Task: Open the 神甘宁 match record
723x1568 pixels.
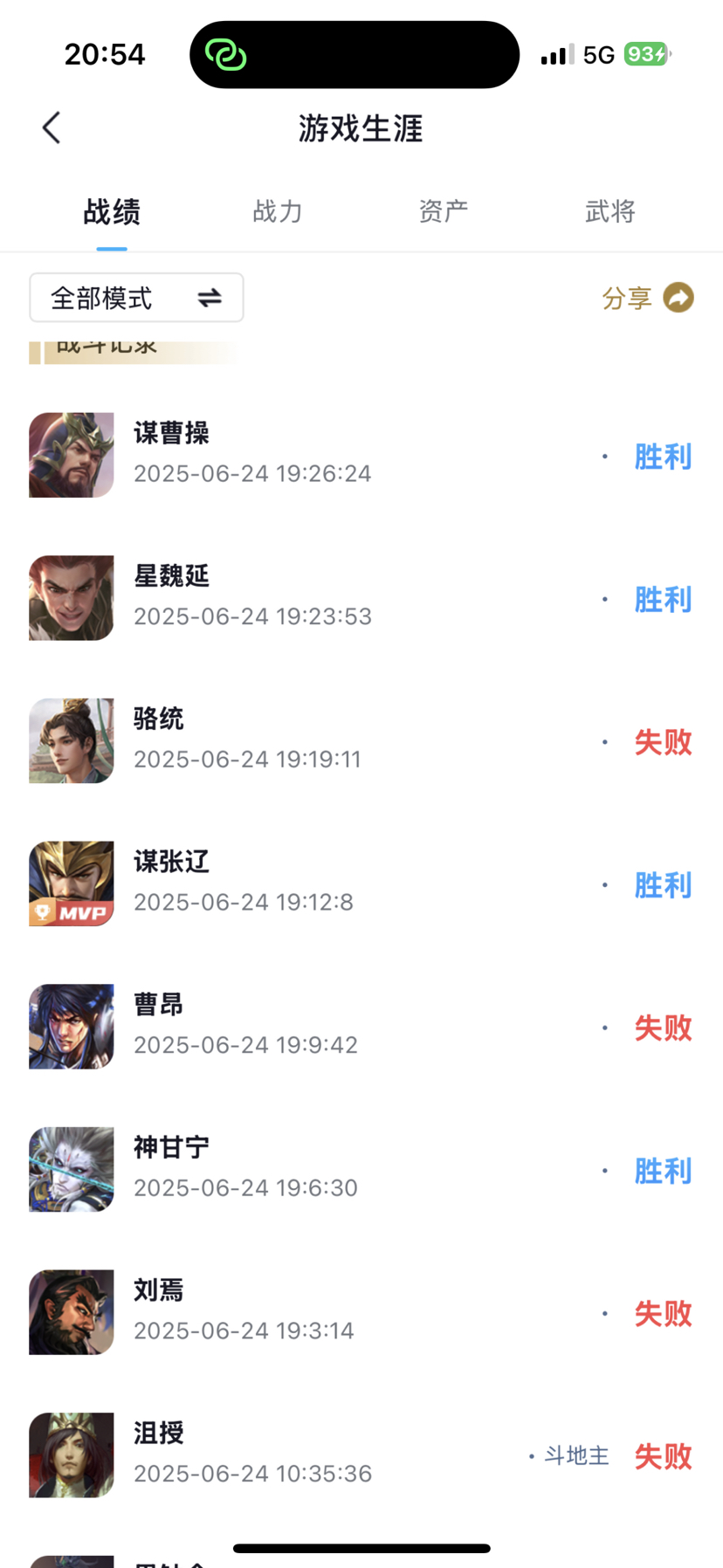Action: click(361, 1169)
